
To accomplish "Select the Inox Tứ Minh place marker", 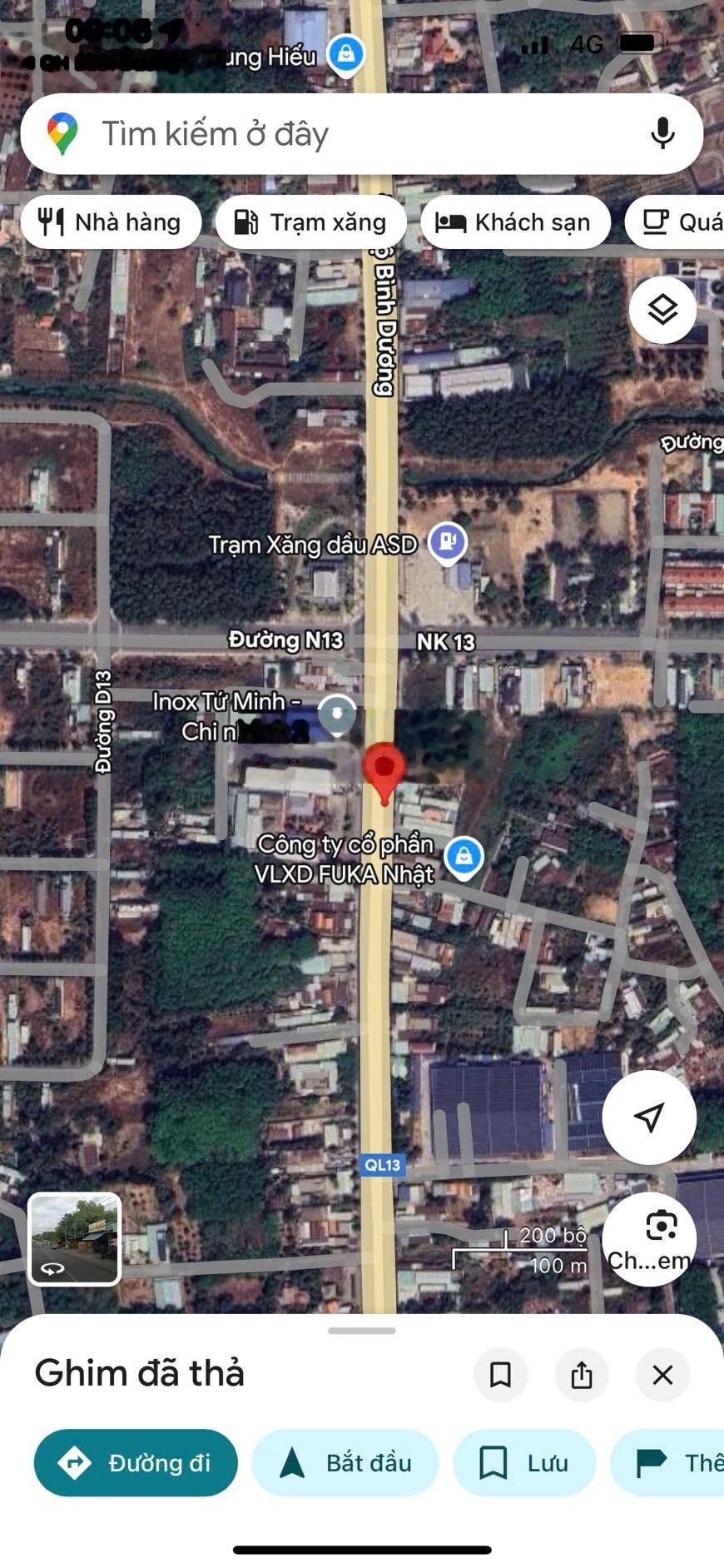I will (337, 714).
